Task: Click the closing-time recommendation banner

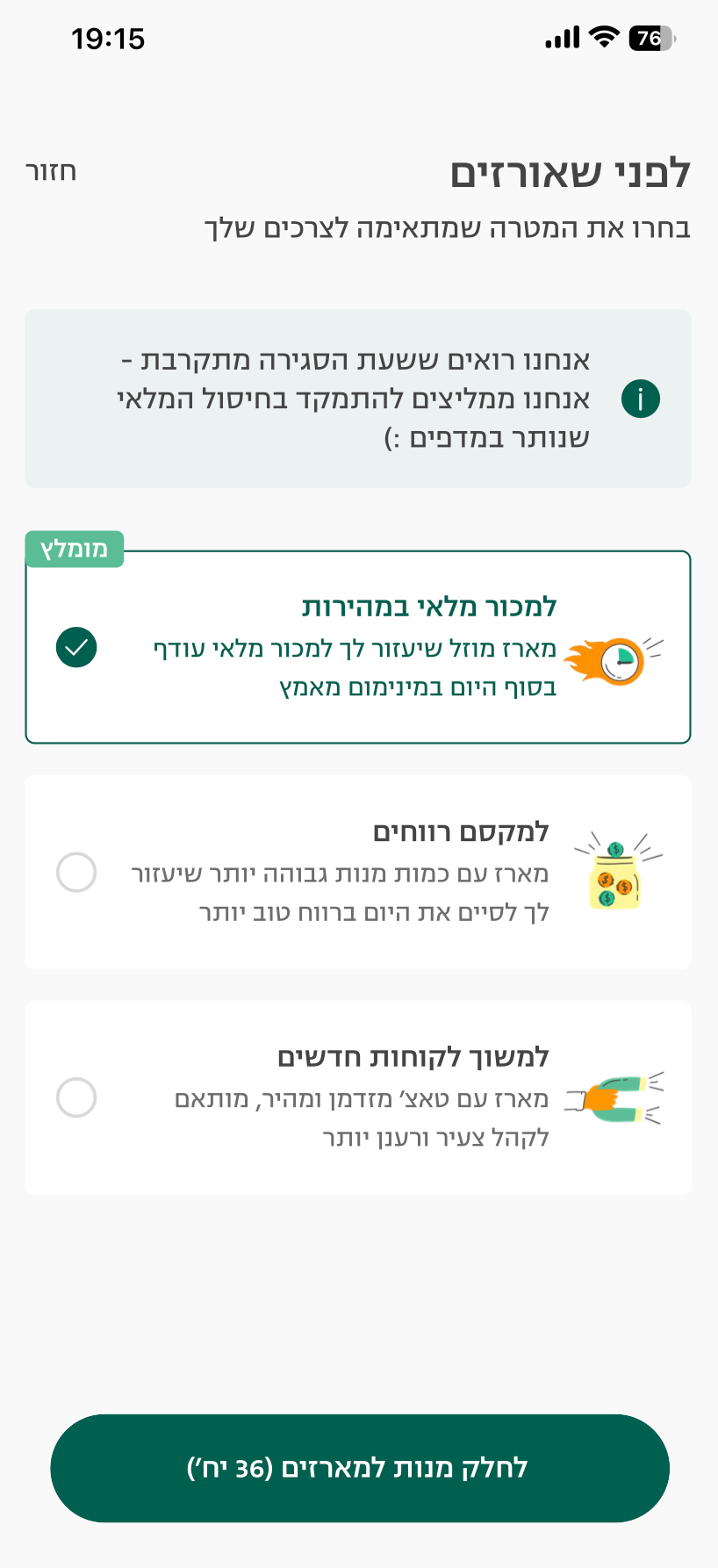Action: coord(358,397)
